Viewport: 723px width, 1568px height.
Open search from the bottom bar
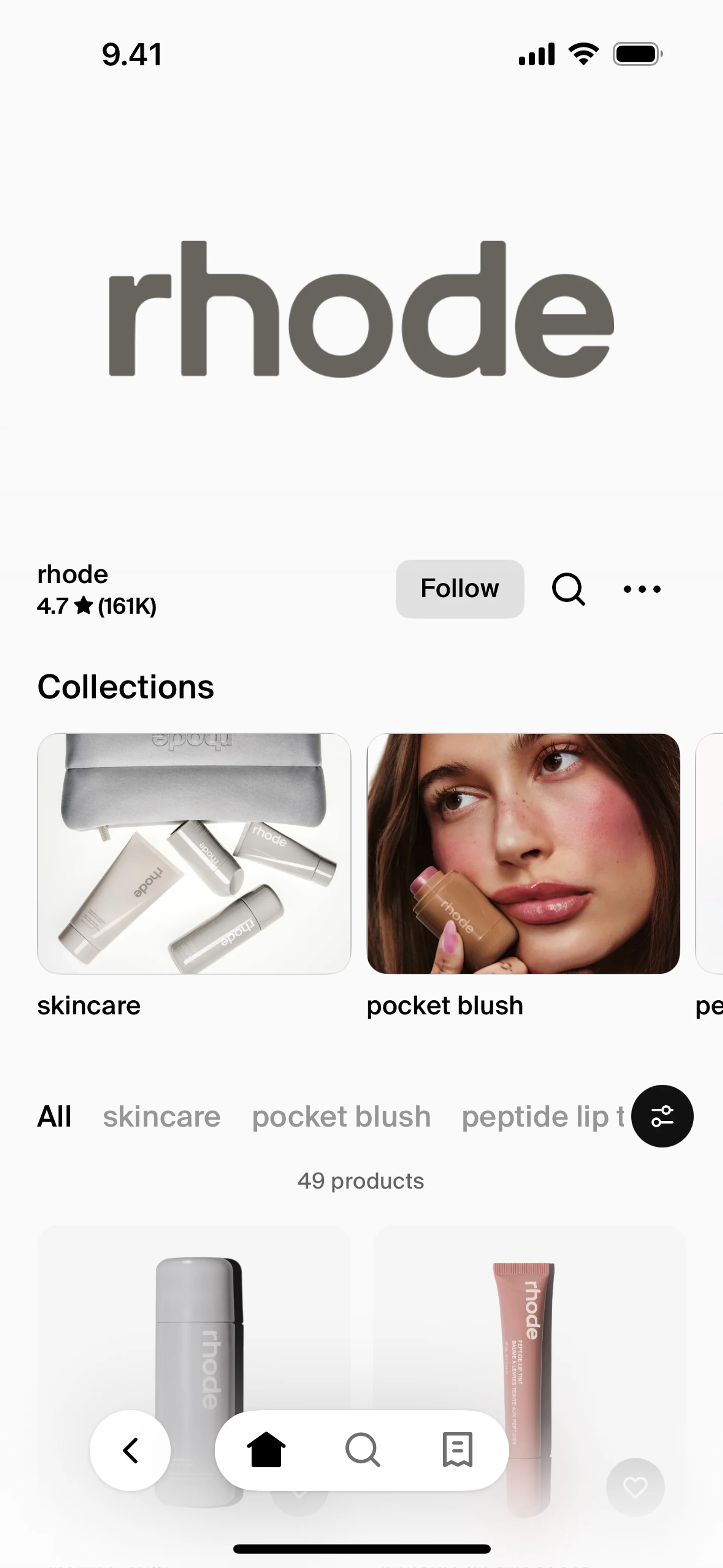(363, 1450)
